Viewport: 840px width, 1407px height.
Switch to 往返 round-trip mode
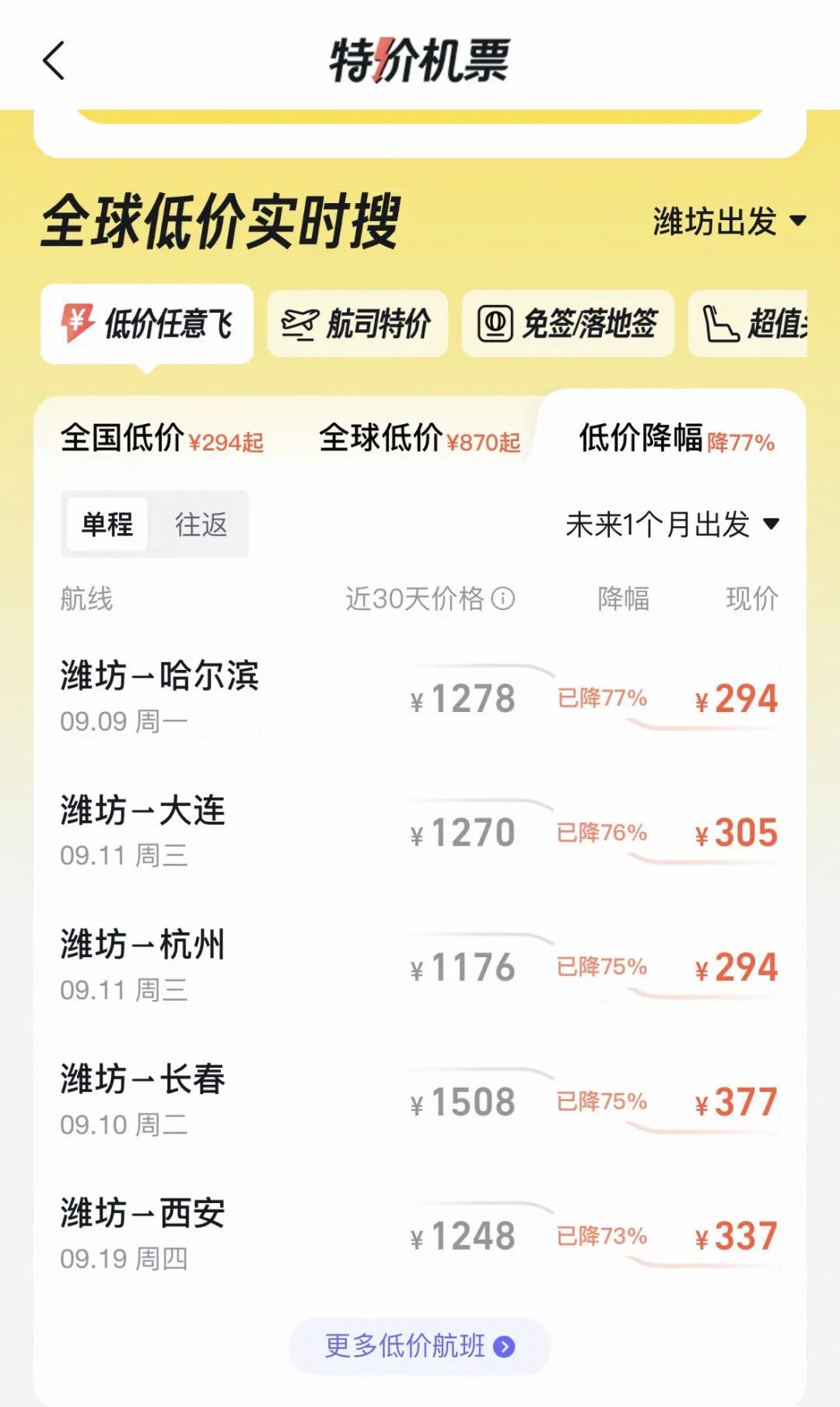click(x=201, y=525)
